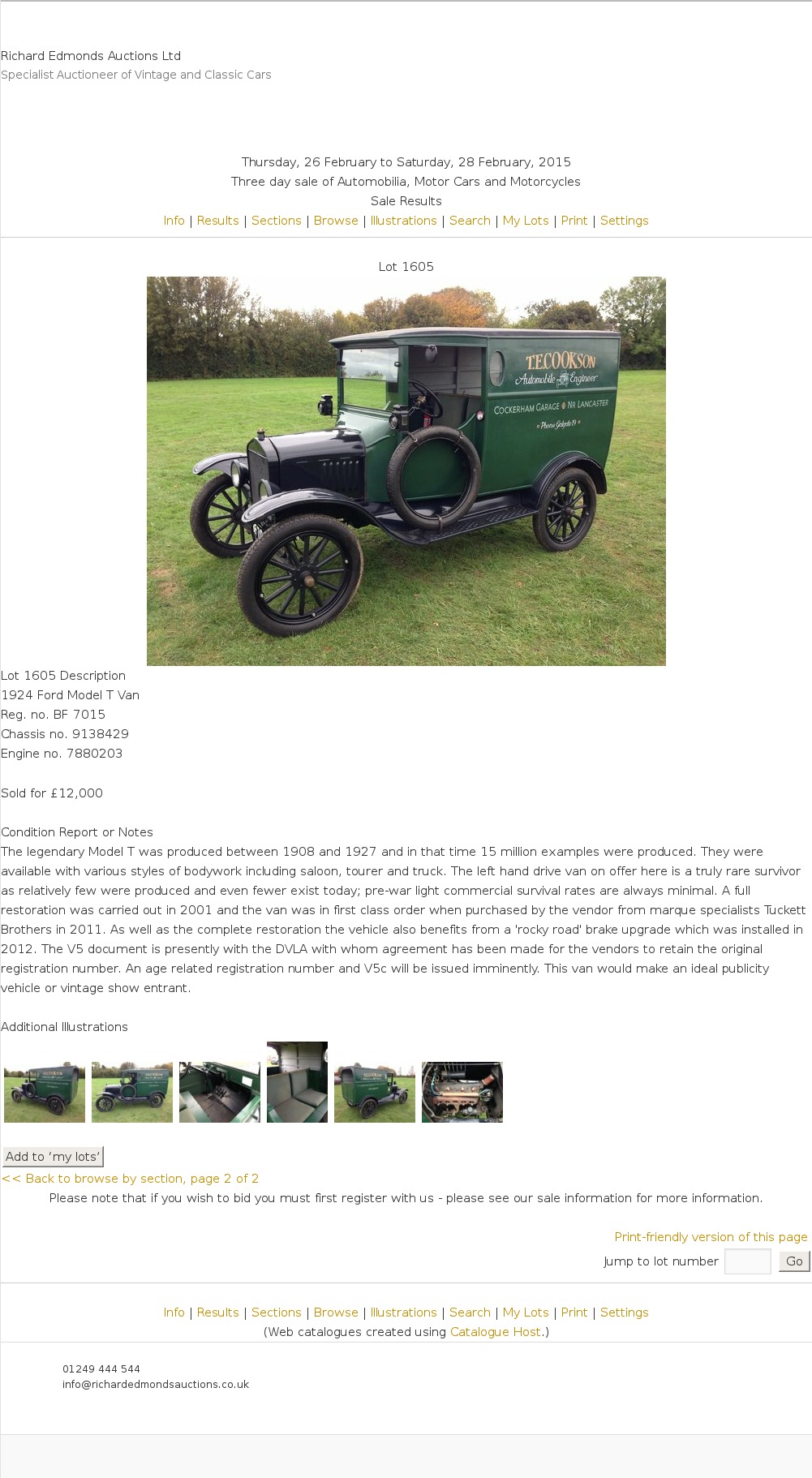The width and height of the screenshot is (812, 1478).
Task: Open the large Model T van photo
Action: [x=406, y=470]
